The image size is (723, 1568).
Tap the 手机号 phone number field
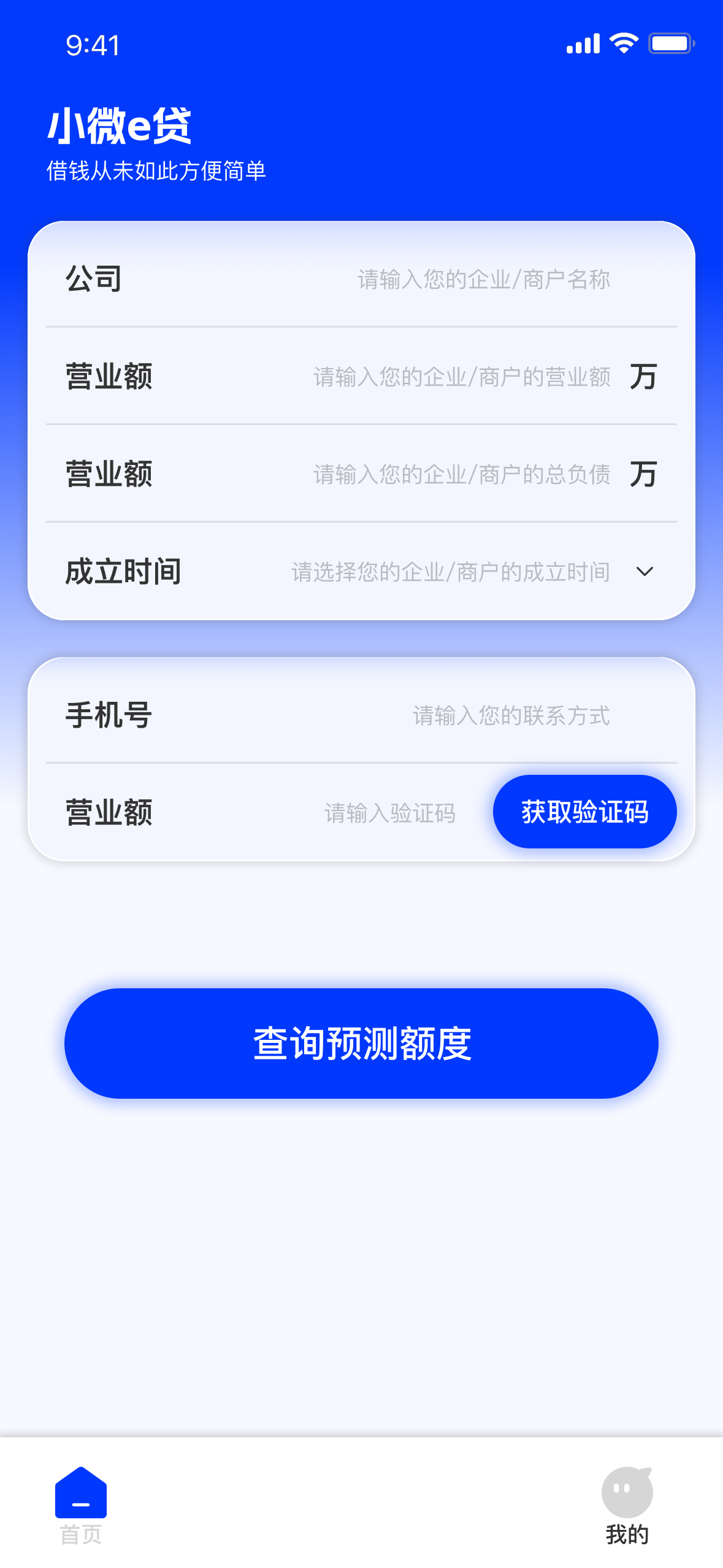pos(510,716)
